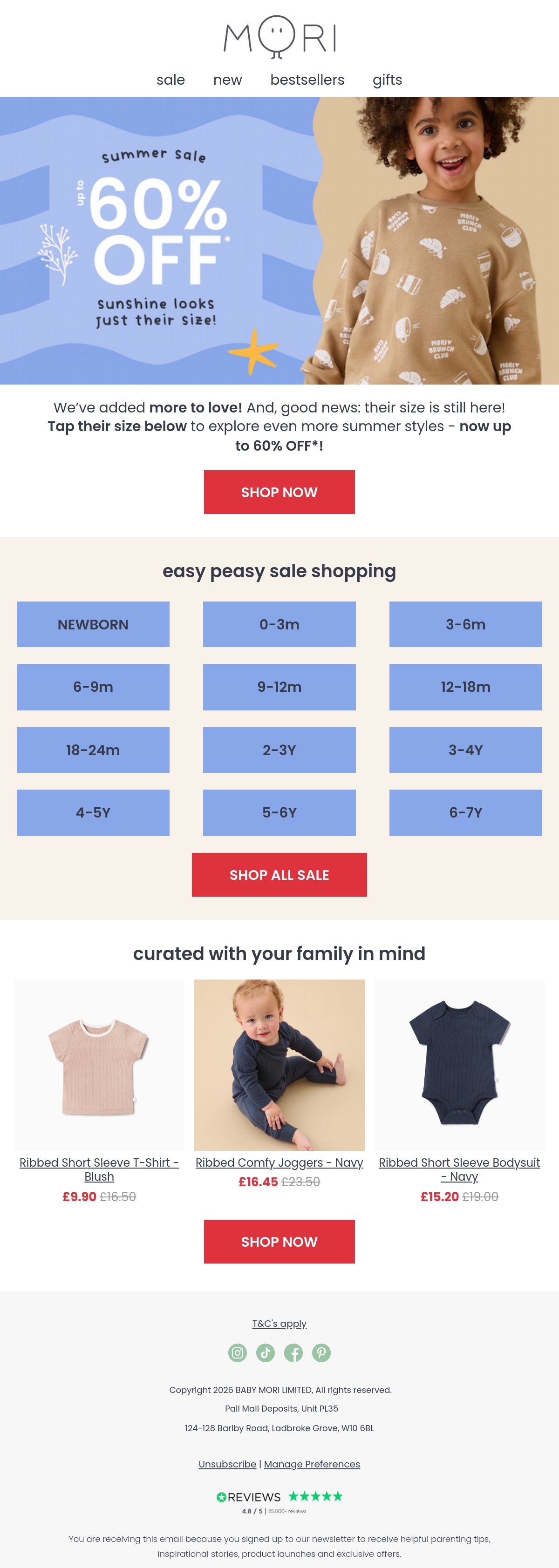Tap the 6-7Y size button
Viewport: 559px width, 1568px height.
tap(466, 812)
